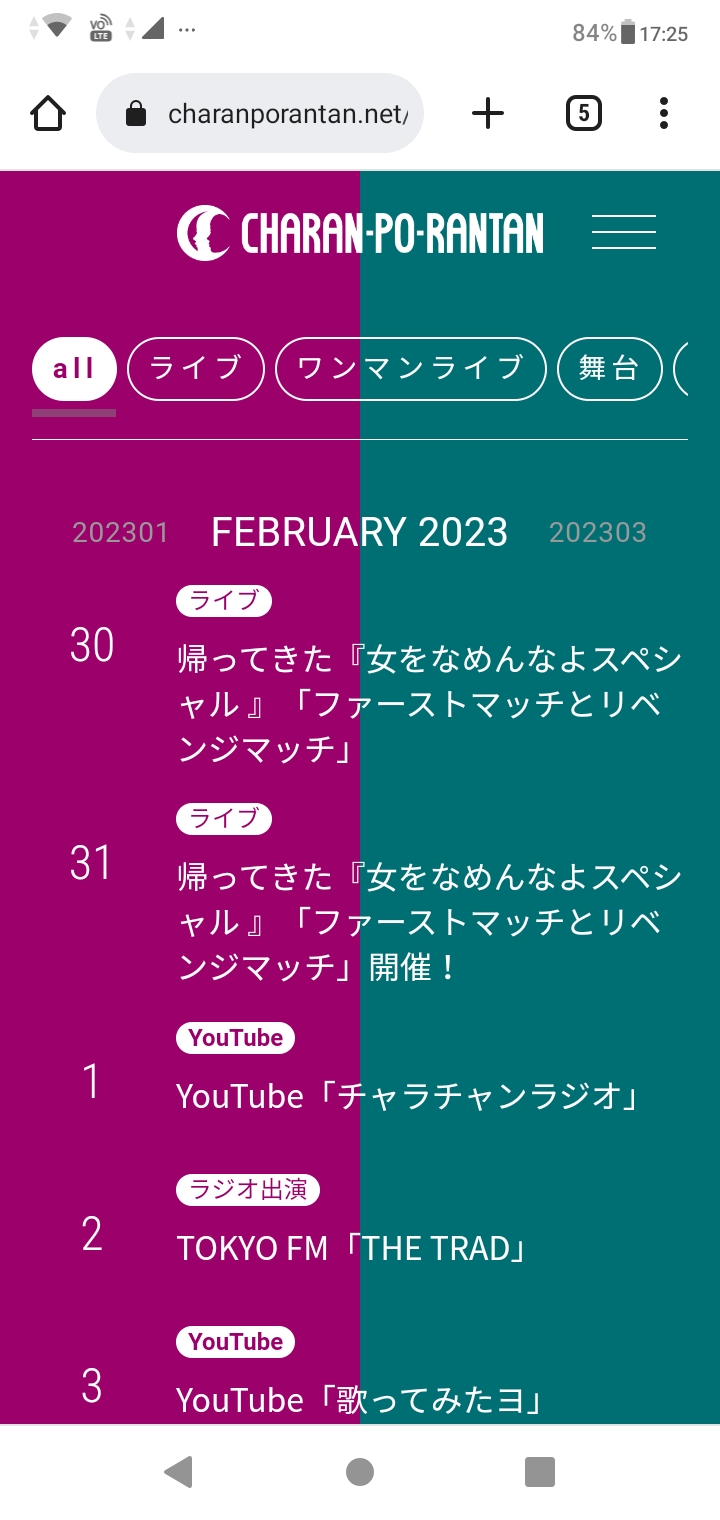Screen dimensions: 720x1520
Task: Open the browser overflow menu
Action: (x=663, y=114)
